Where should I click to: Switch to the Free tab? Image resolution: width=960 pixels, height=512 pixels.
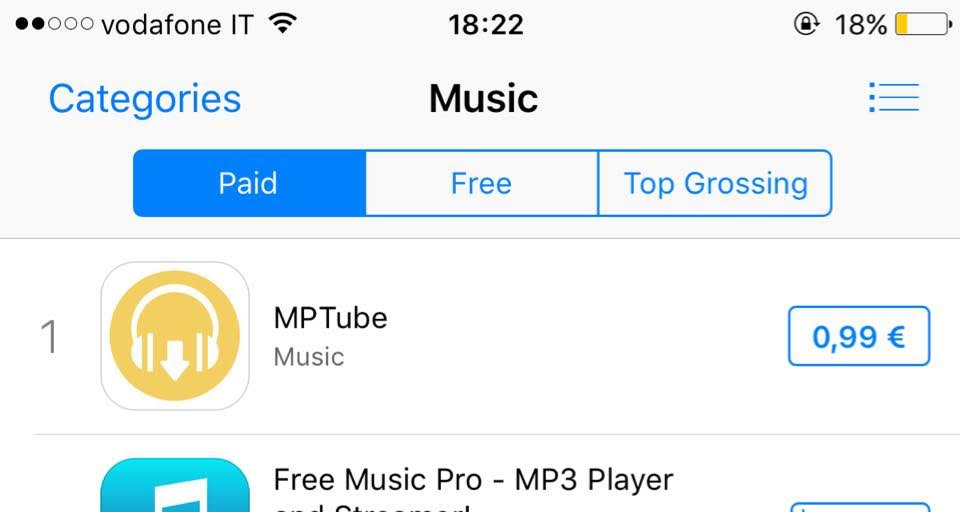(x=481, y=183)
